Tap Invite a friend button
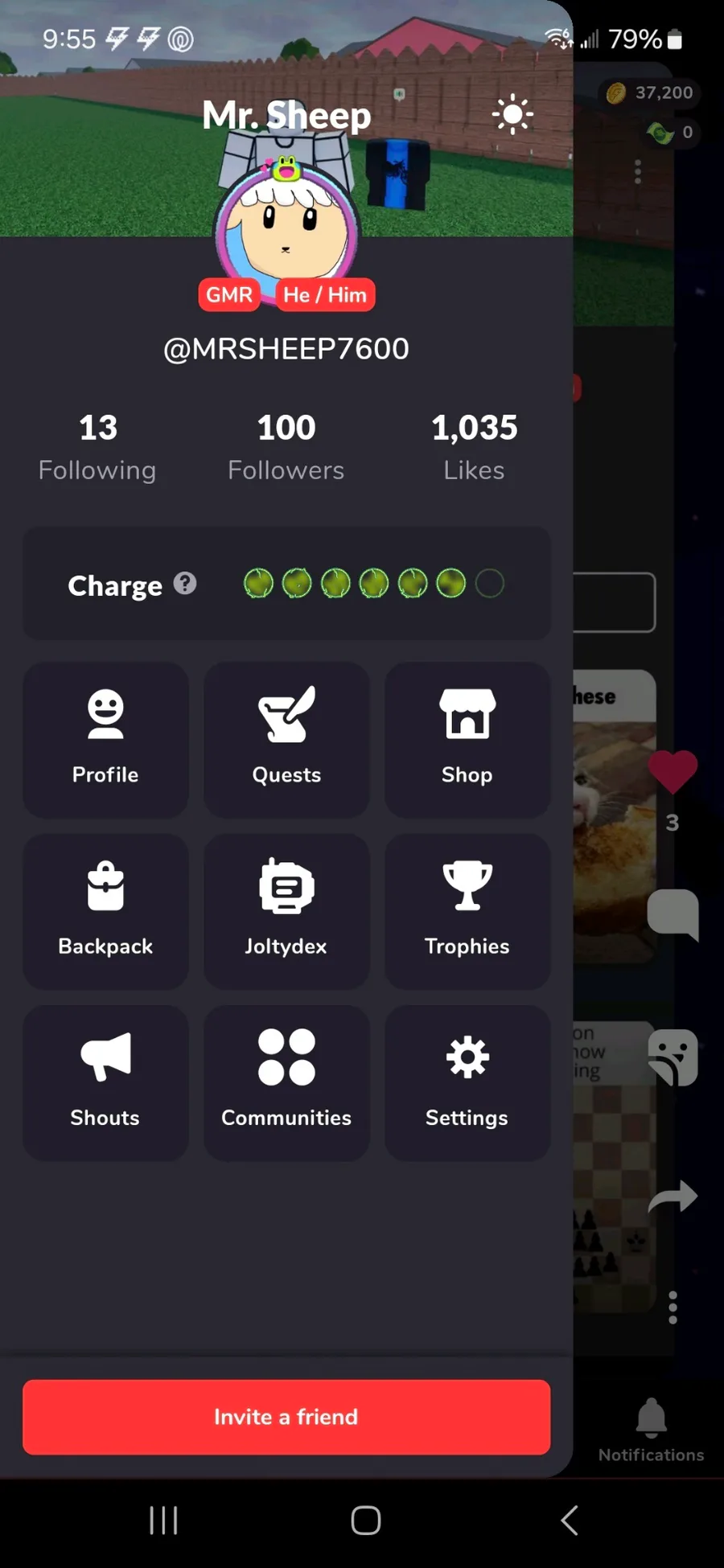Screen dimensions: 724x1568 click(286, 1417)
